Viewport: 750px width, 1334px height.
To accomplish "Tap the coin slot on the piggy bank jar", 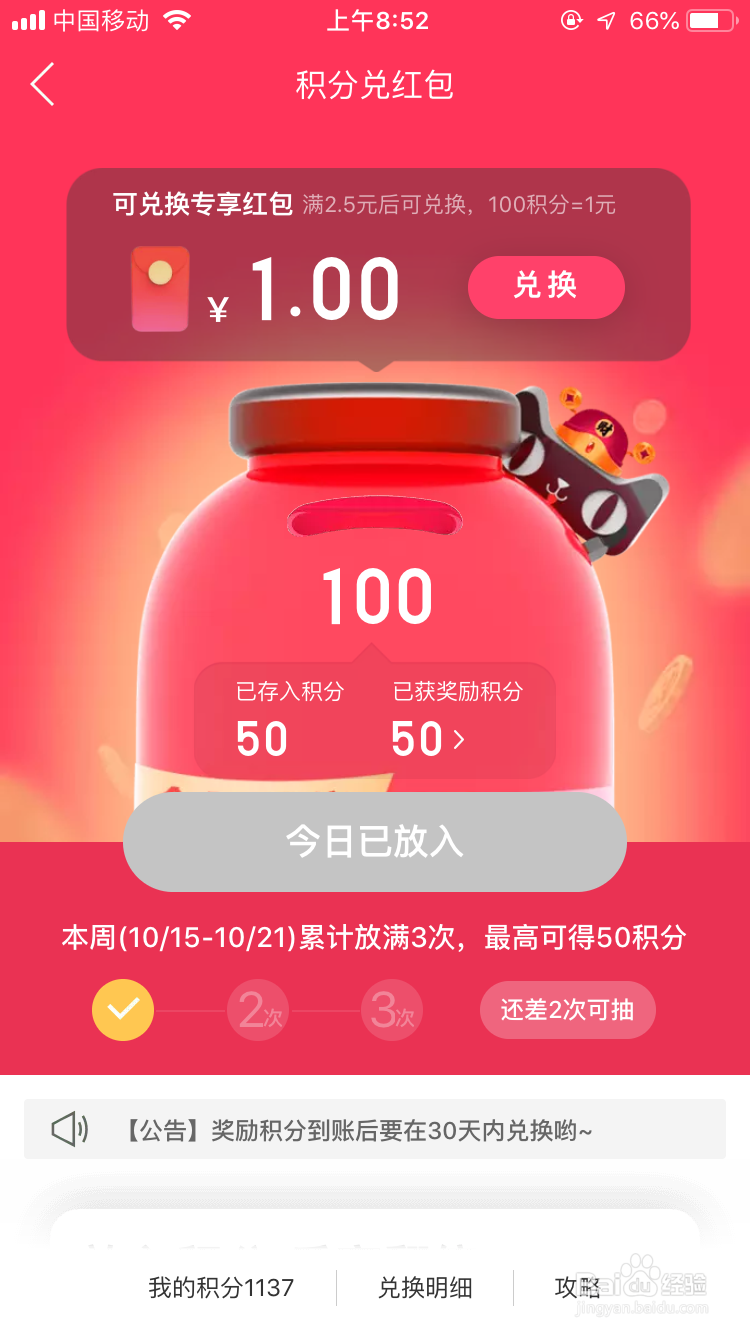I will coord(375,518).
